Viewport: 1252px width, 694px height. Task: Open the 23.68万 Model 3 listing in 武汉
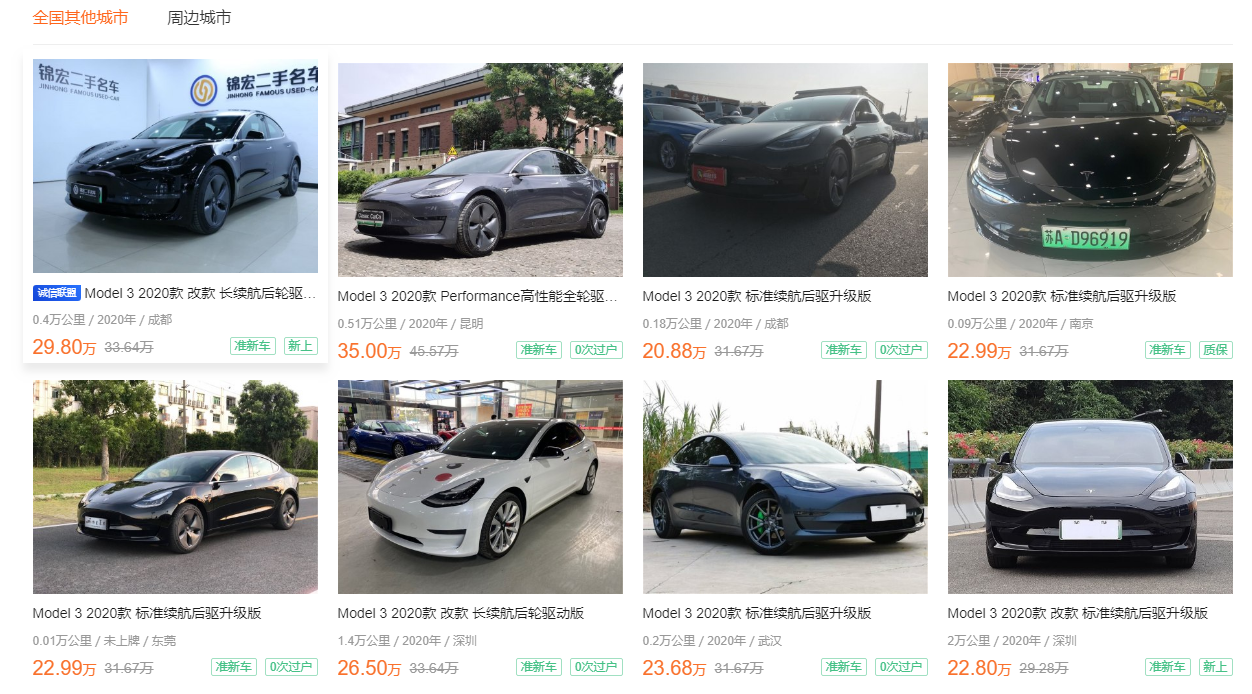tap(785, 487)
